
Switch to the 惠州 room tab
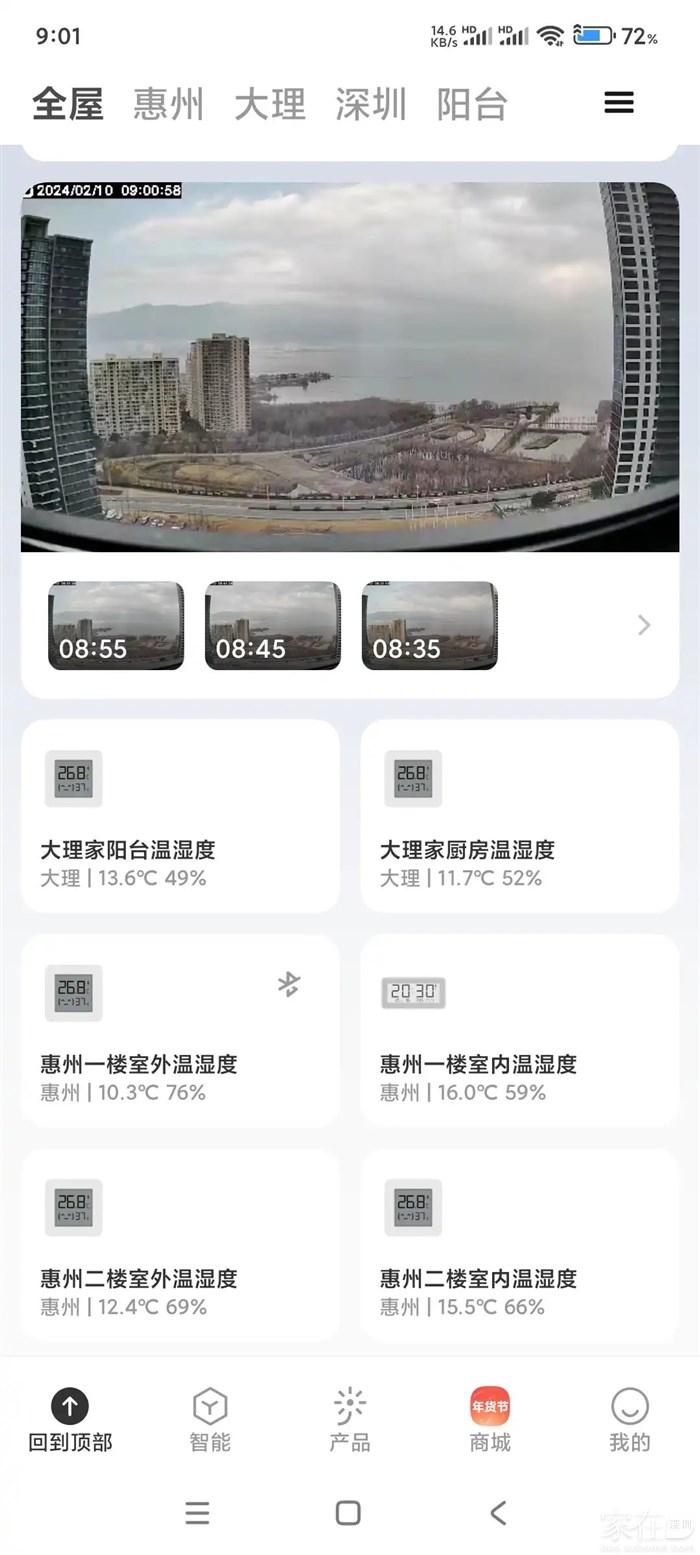tap(168, 104)
